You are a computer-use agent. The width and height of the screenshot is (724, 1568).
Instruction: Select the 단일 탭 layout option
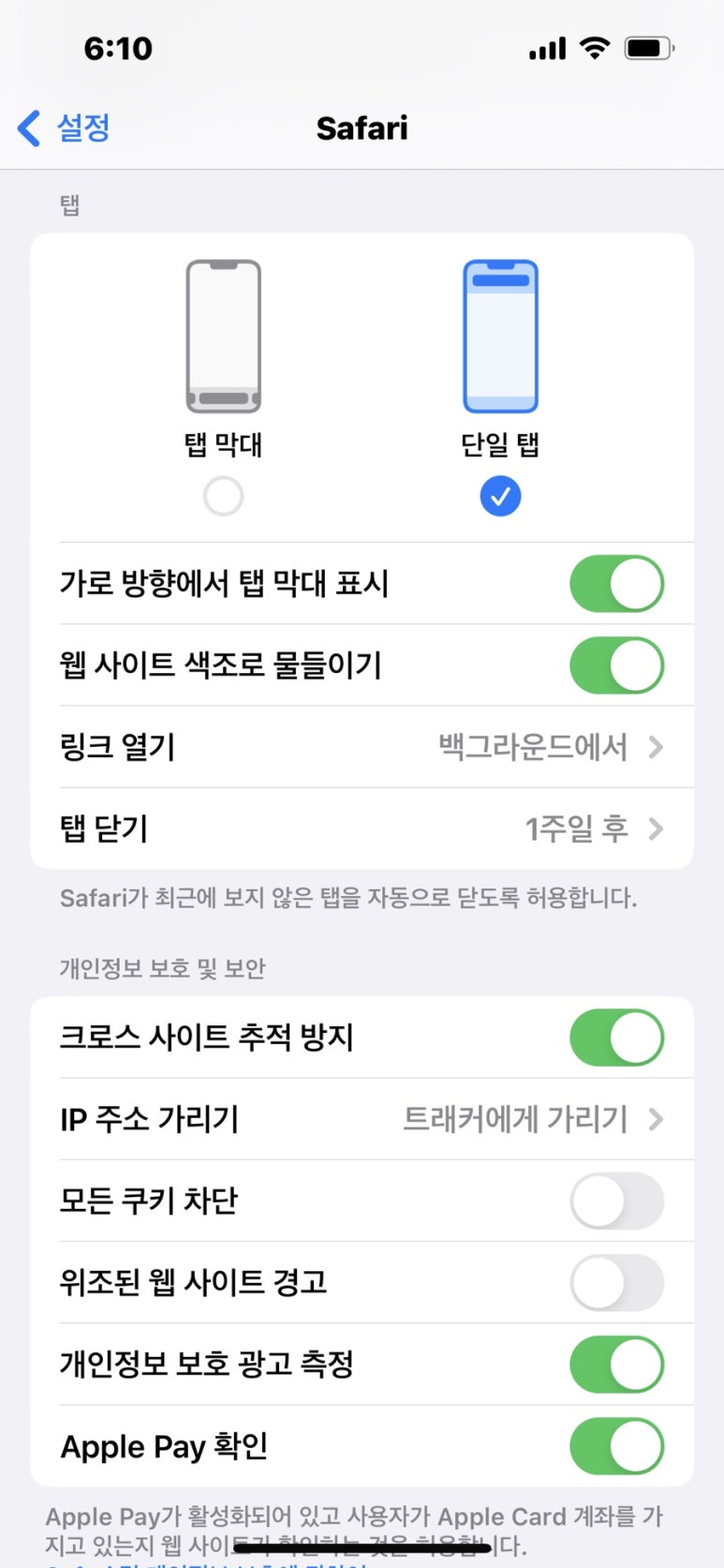pos(500,496)
